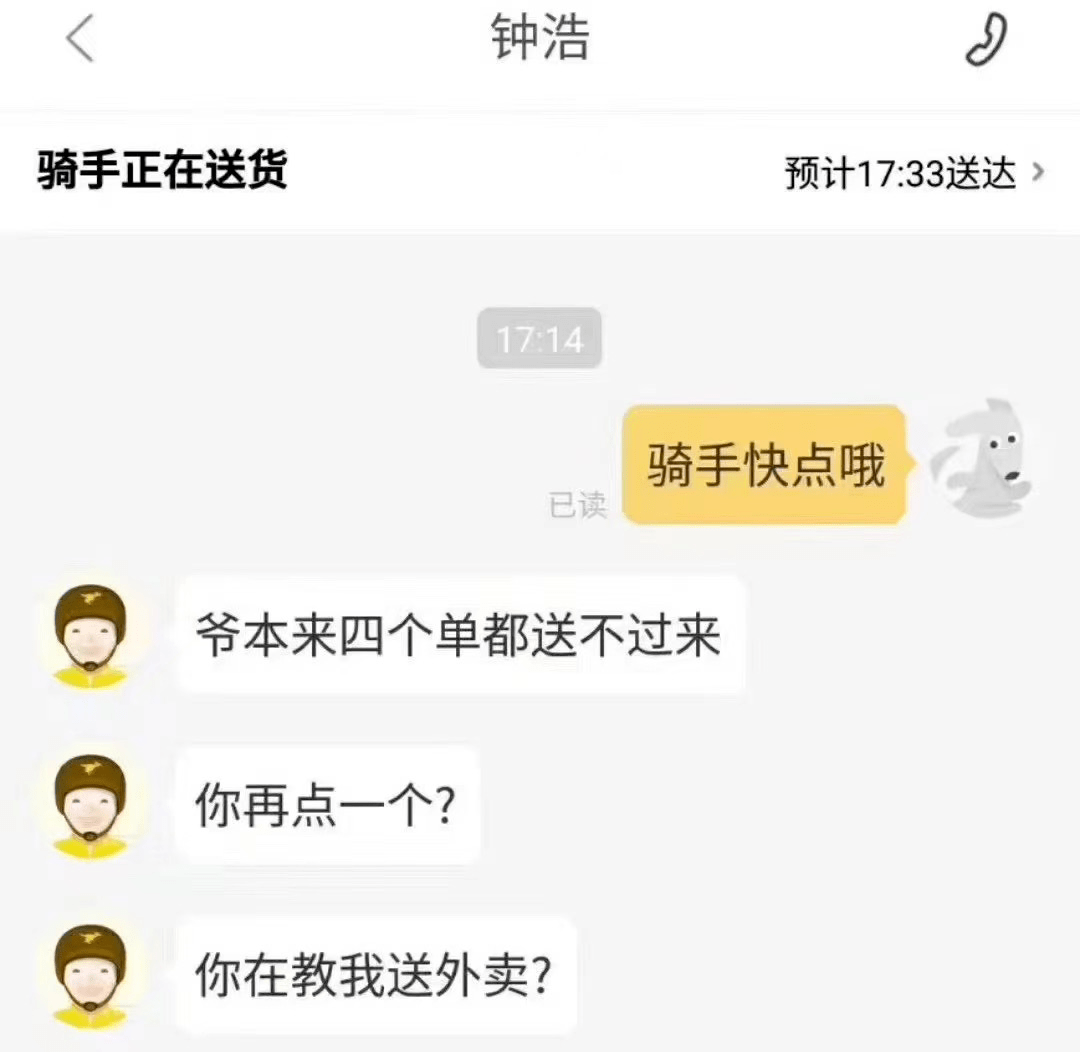The height and width of the screenshot is (1052, 1080).
Task: Go back from the chat with 钟浩
Action: (80, 40)
